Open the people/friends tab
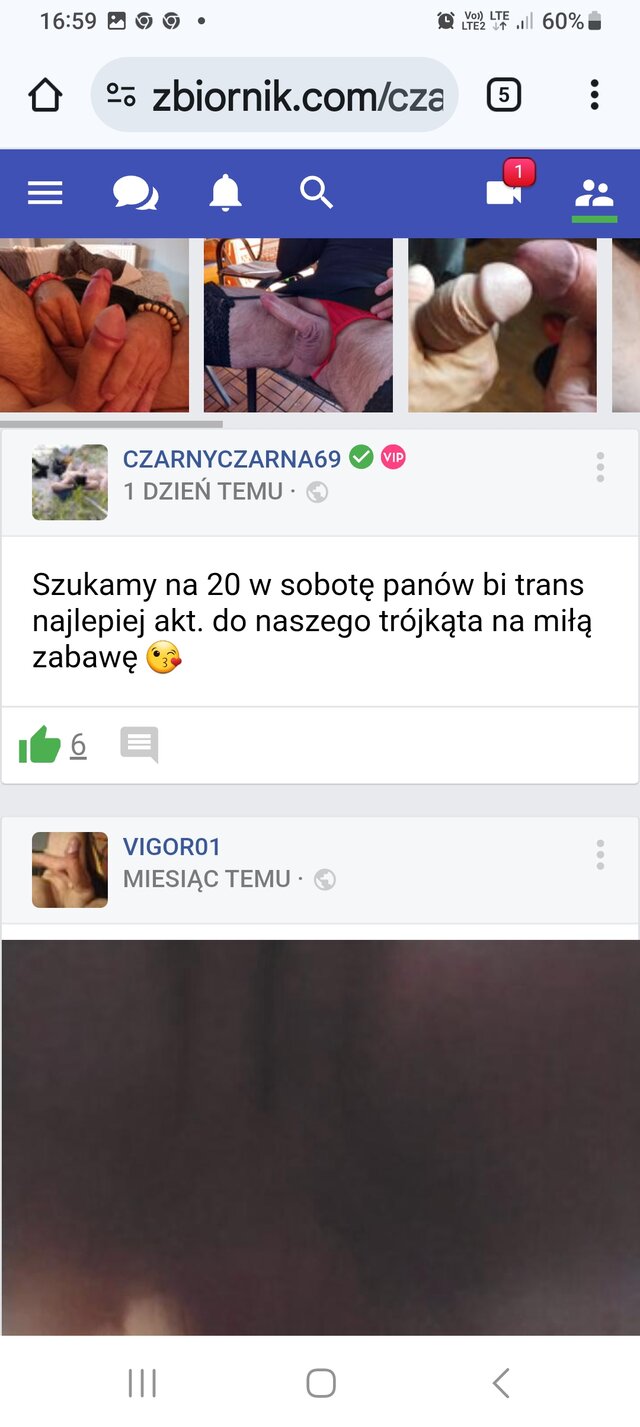This screenshot has height=1427, width=640. coord(594,193)
